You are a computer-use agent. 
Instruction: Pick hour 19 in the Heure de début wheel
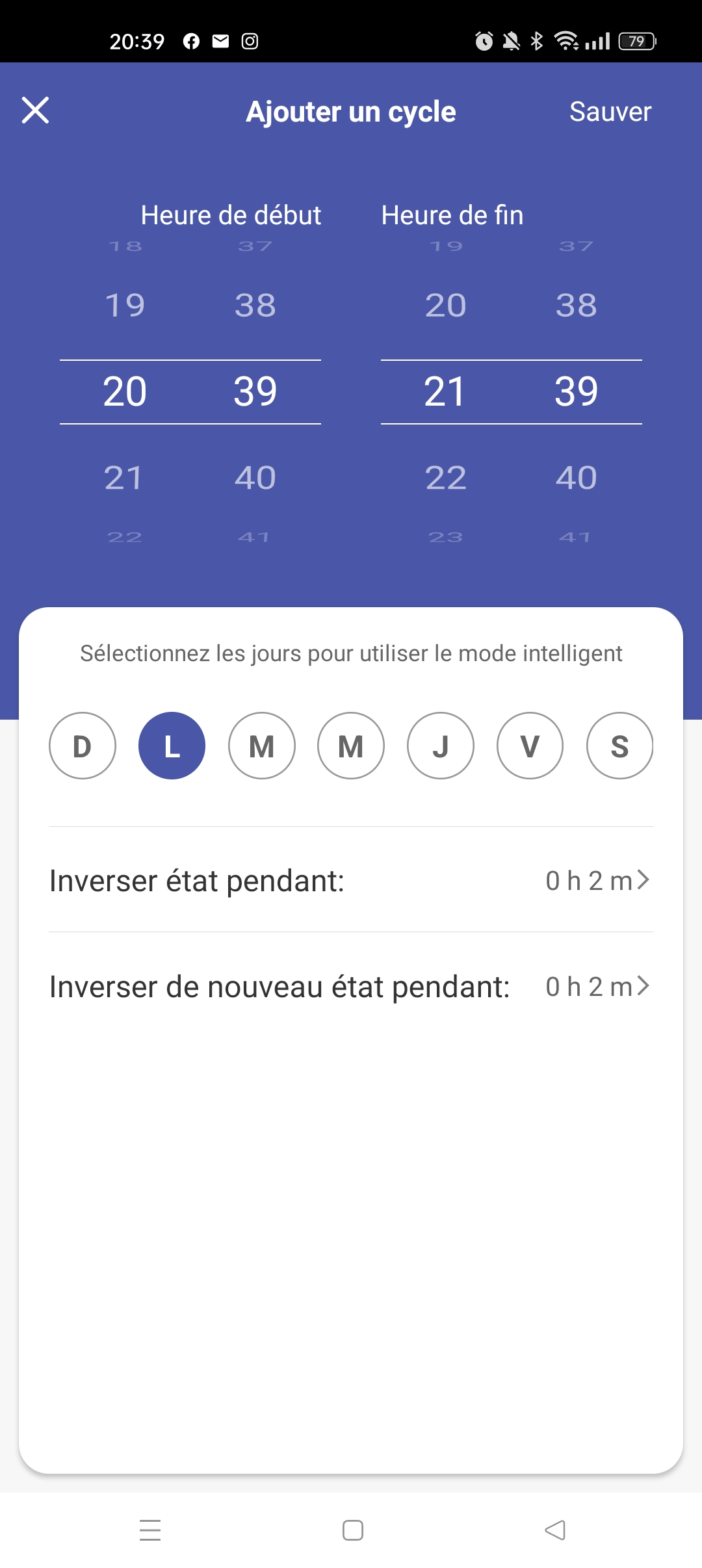[125, 306]
